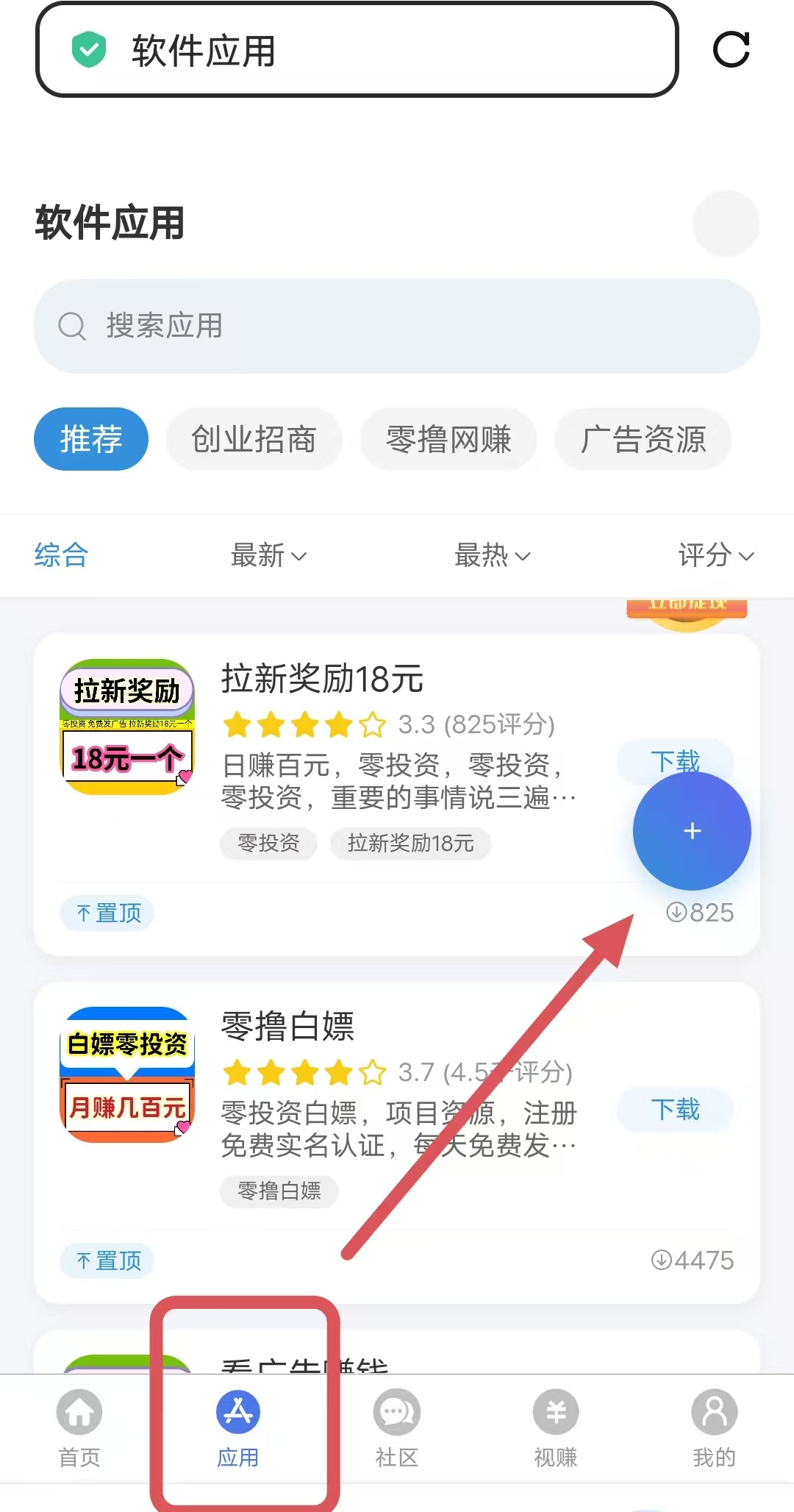Select the 应用 App Store icon
794x1512 pixels.
tap(238, 1412)
